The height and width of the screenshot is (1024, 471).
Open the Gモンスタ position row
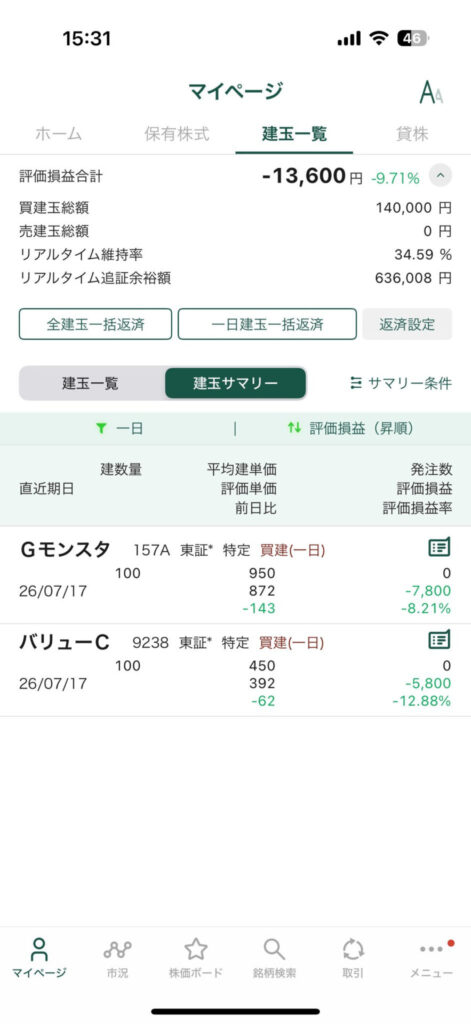235,575
